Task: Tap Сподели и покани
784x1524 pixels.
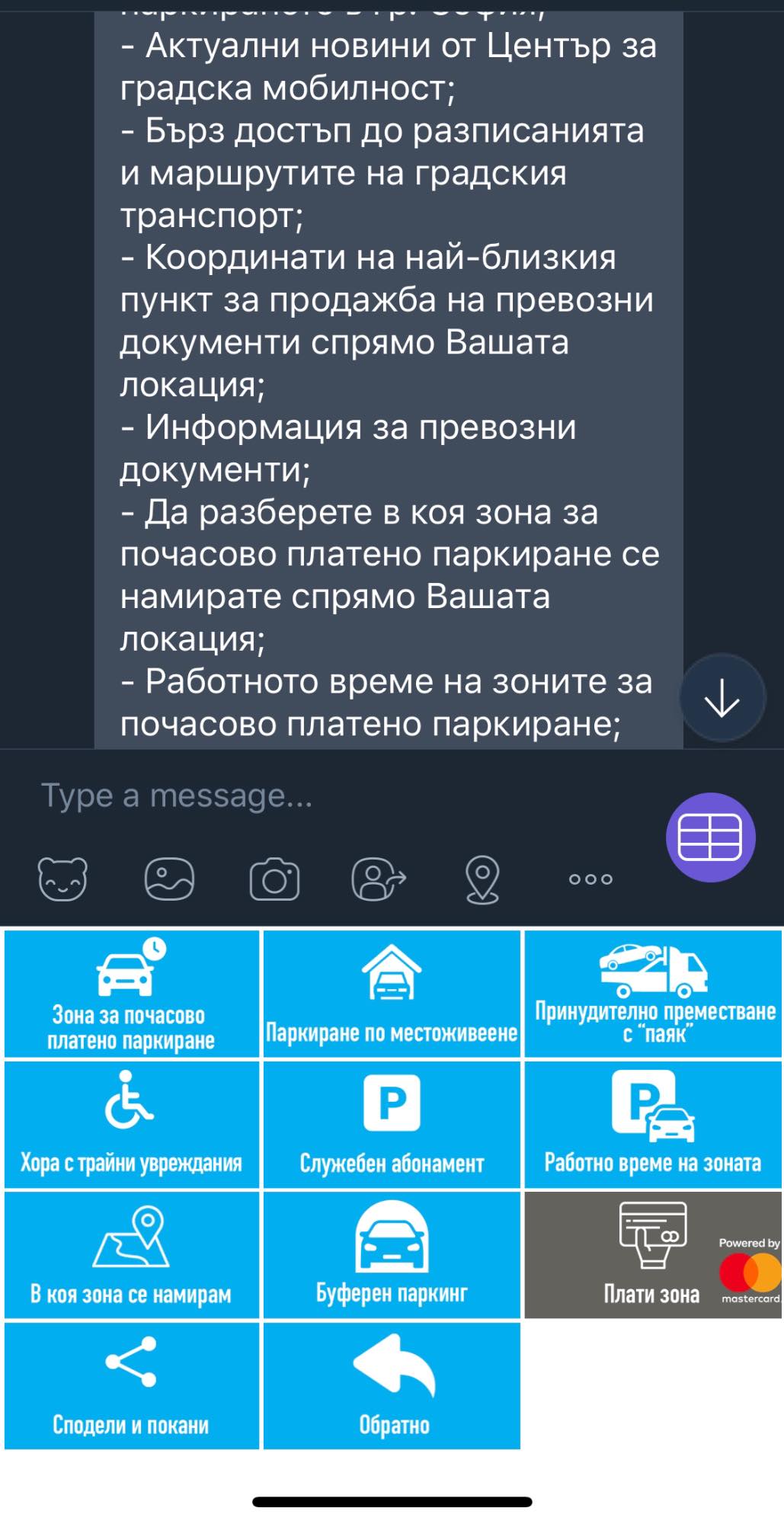Action: (x=132, y=1386)
